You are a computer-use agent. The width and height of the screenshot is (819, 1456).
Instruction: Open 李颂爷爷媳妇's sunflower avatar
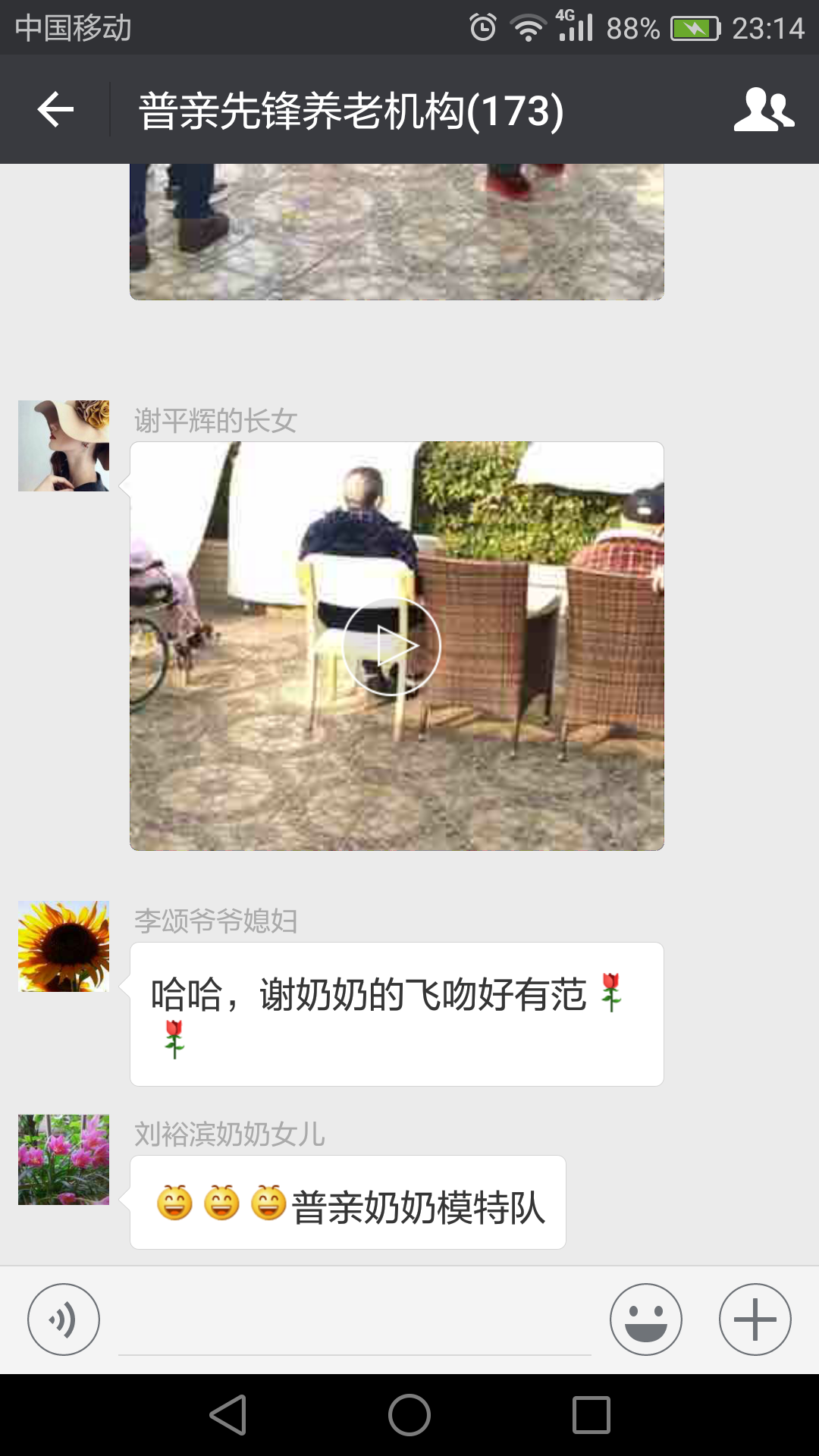(x=64, y=946)
